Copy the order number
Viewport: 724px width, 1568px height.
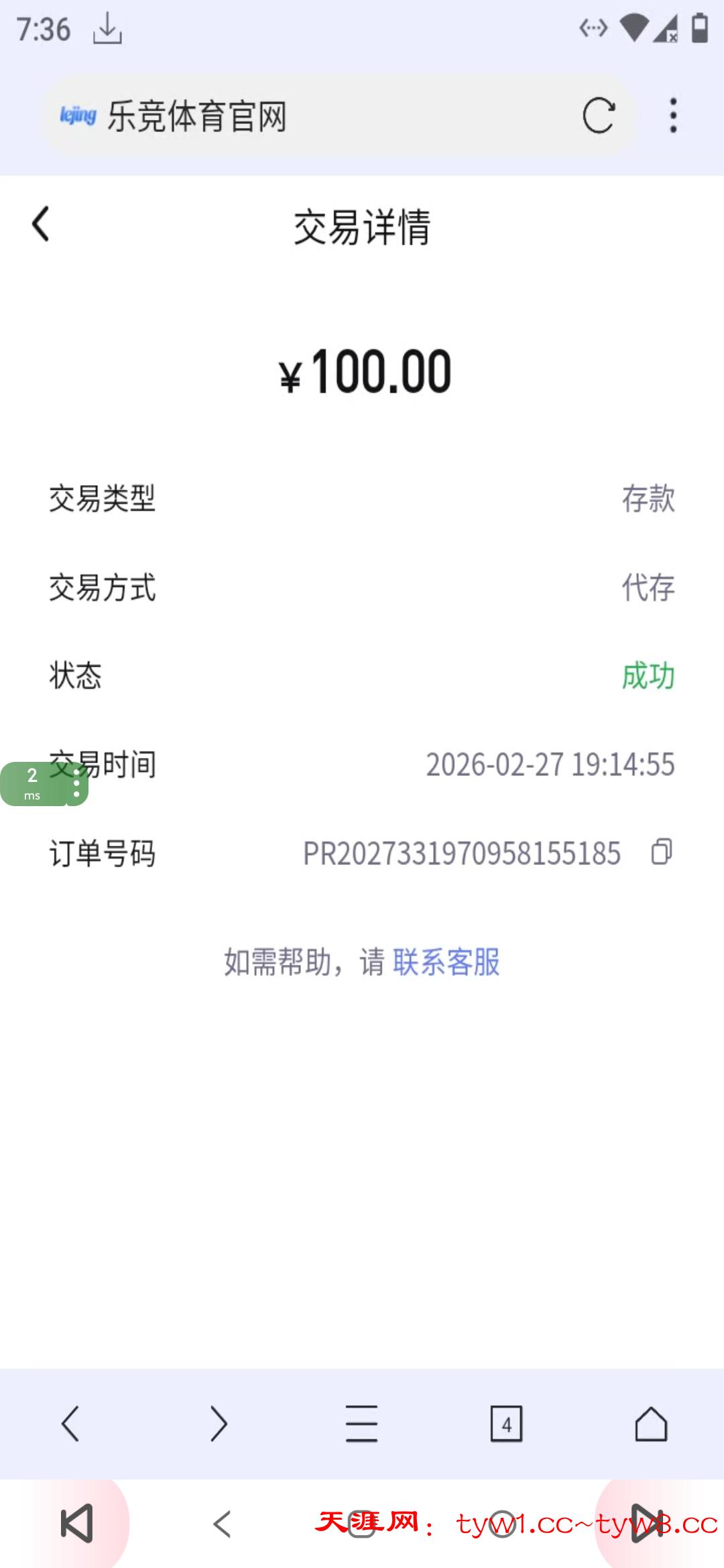pos(662,852)
